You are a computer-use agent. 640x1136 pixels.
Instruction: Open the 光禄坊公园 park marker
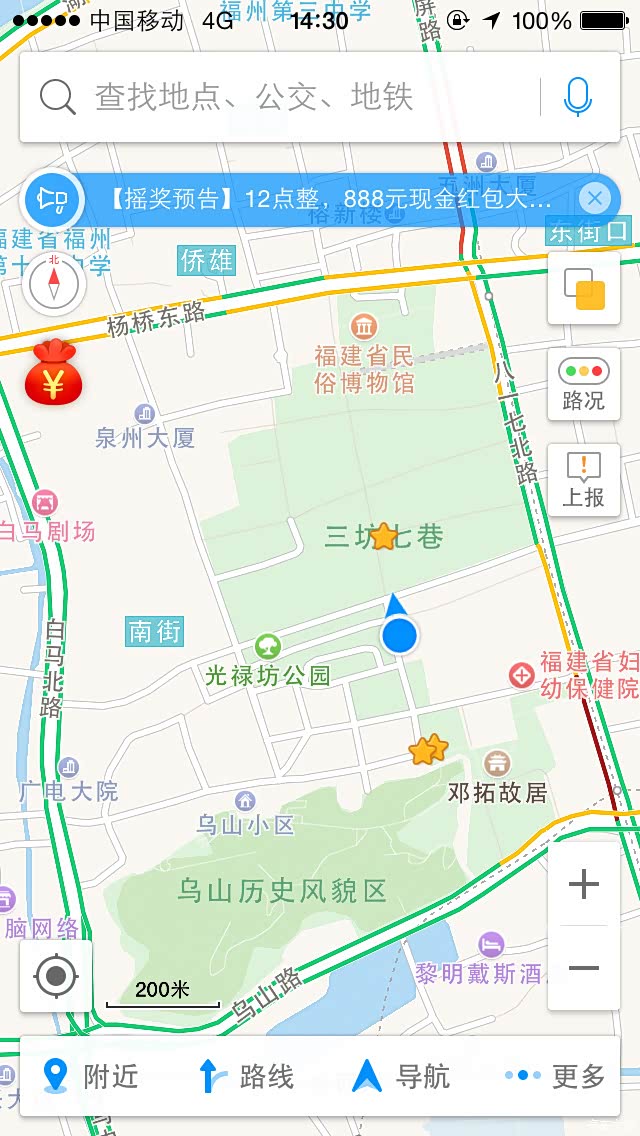coord(267,647)
